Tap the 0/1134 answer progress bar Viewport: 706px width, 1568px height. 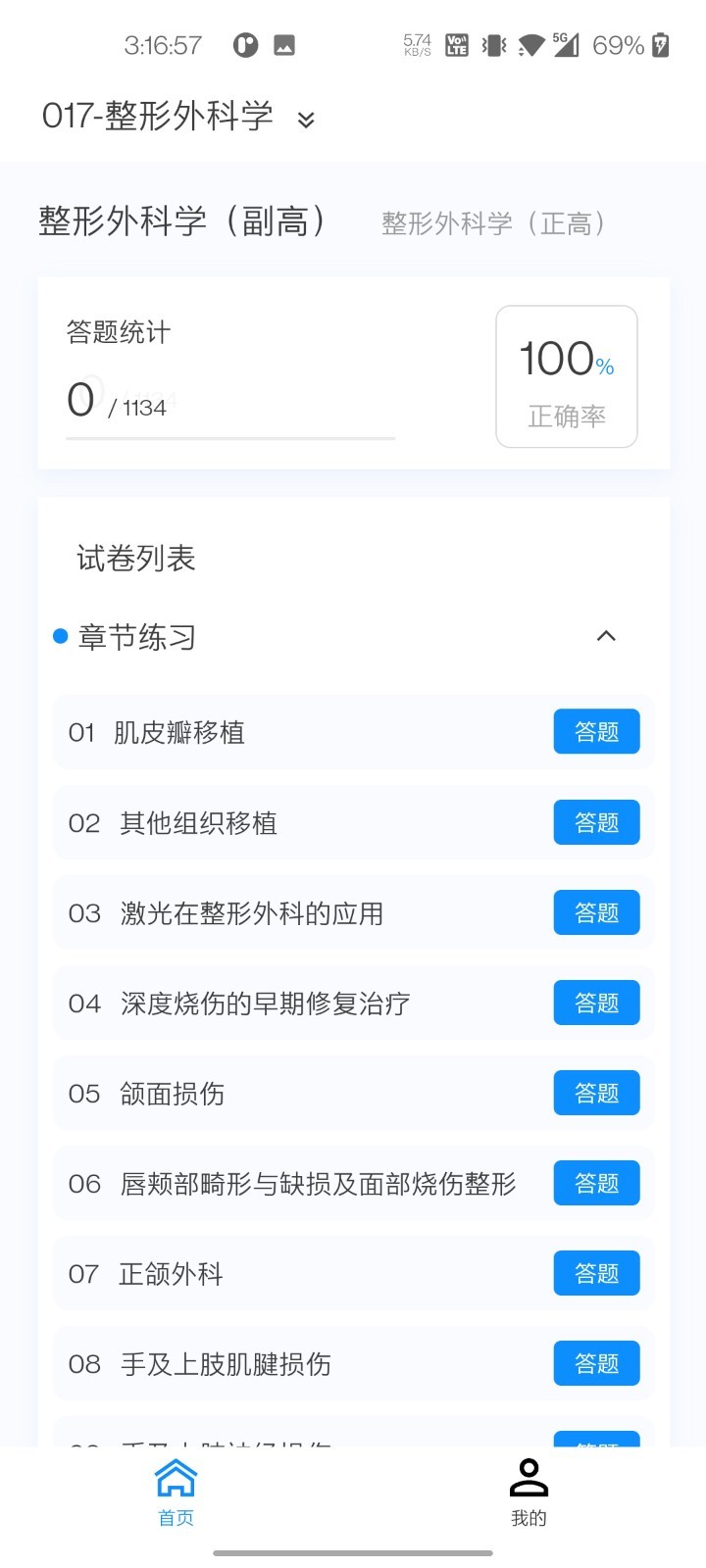tap(229, 439)
